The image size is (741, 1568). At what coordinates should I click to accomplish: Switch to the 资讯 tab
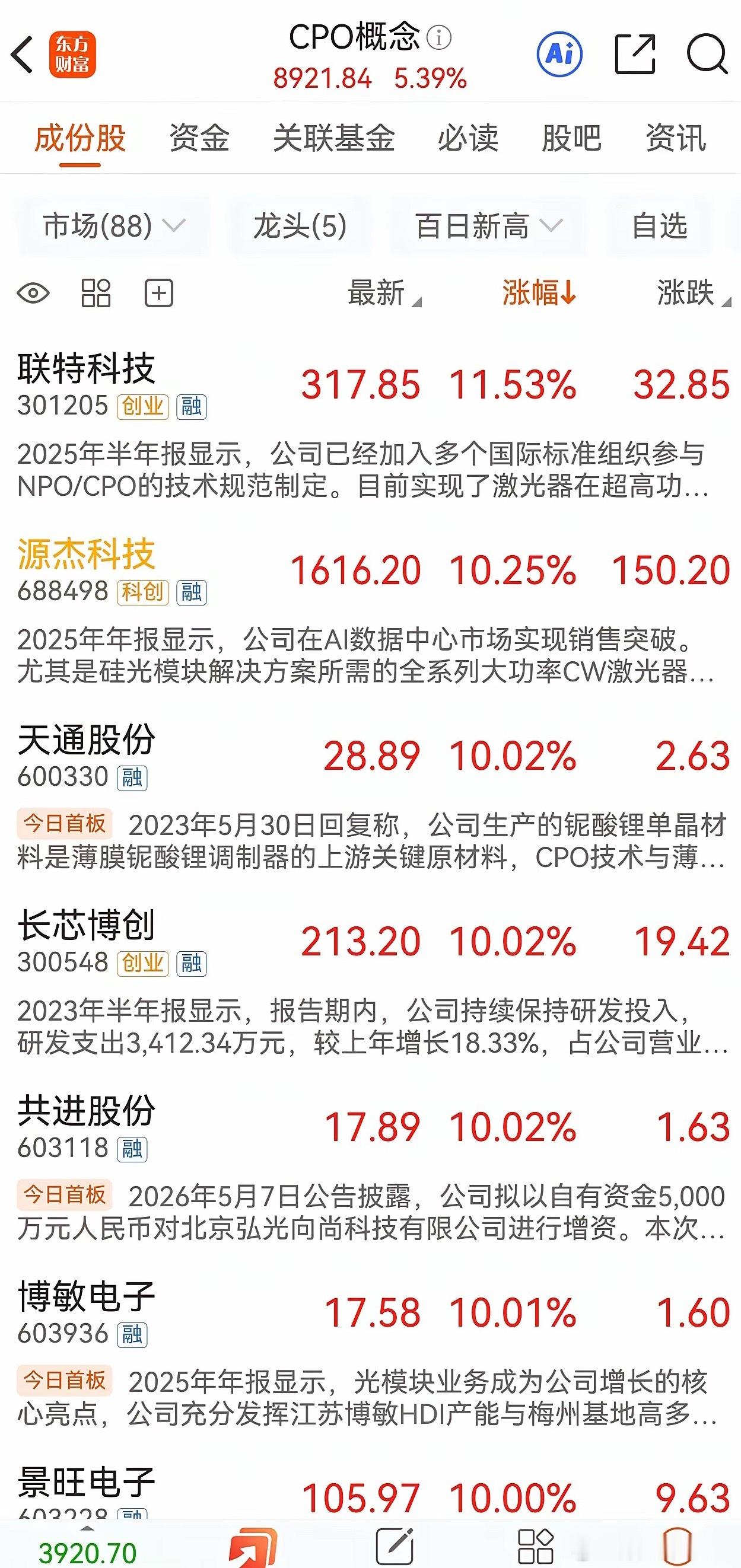[x=676, y=138]
